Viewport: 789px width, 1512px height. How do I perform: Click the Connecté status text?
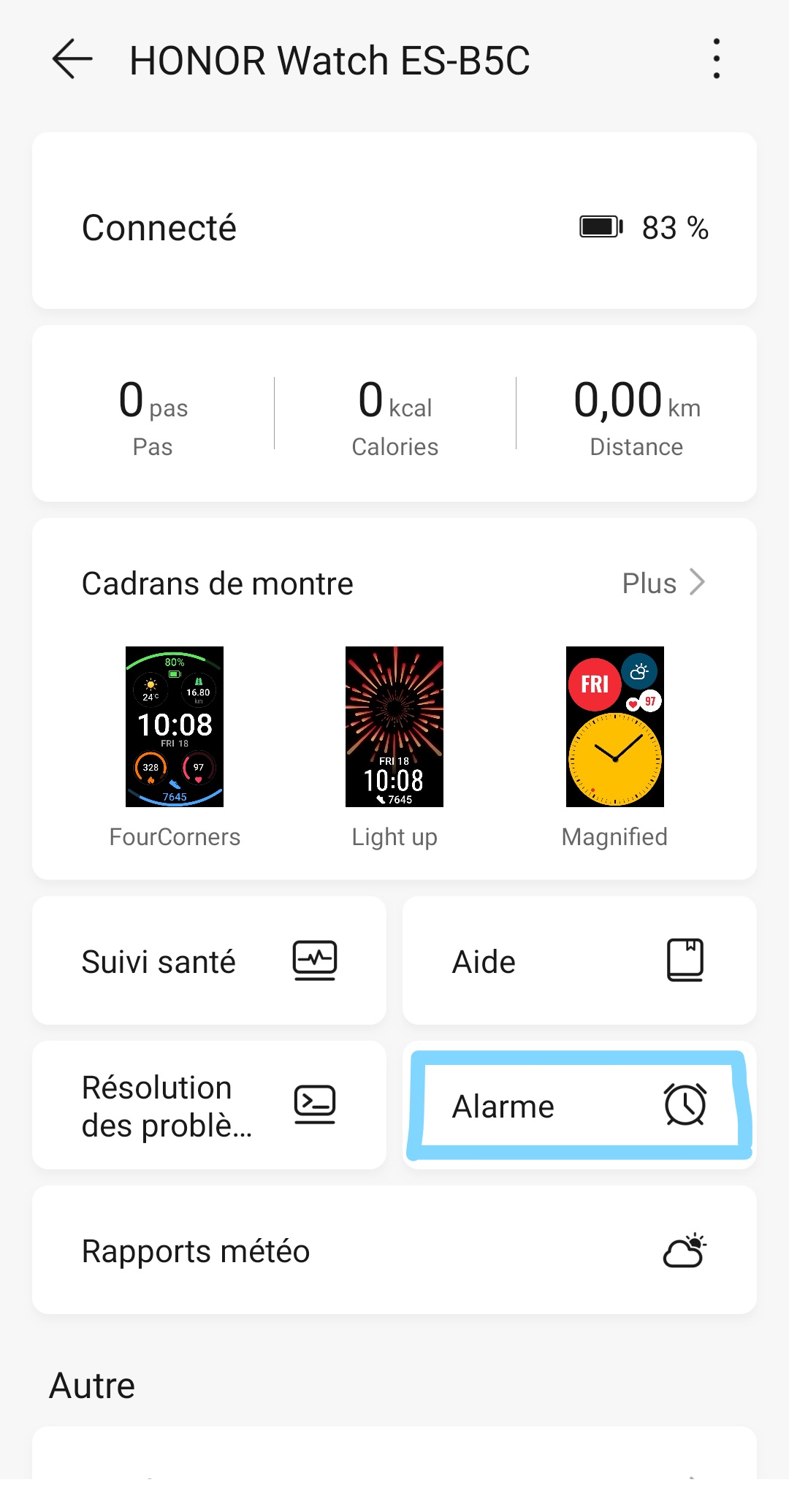pyautogui.click(x=159, y=227)
